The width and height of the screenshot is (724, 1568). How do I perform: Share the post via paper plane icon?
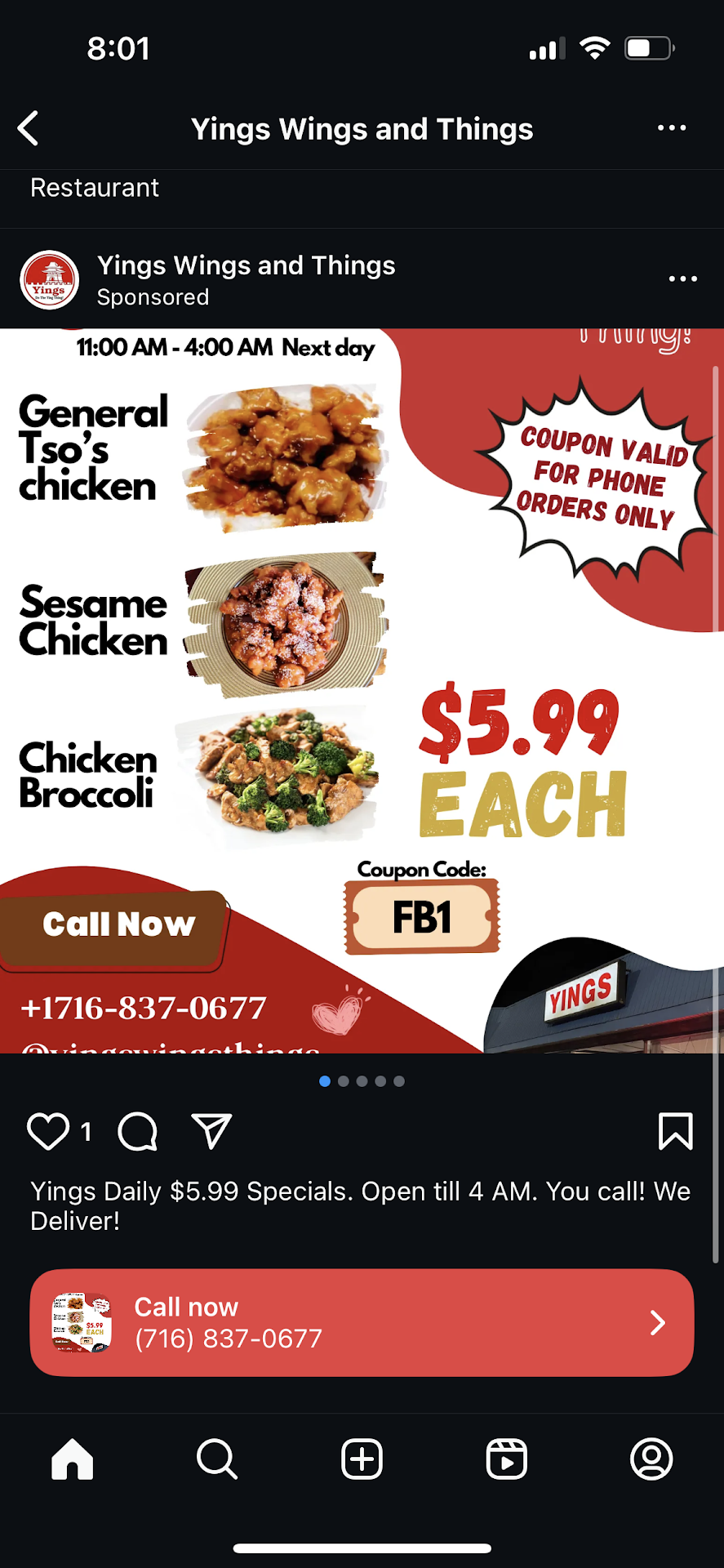(211, 1131)
